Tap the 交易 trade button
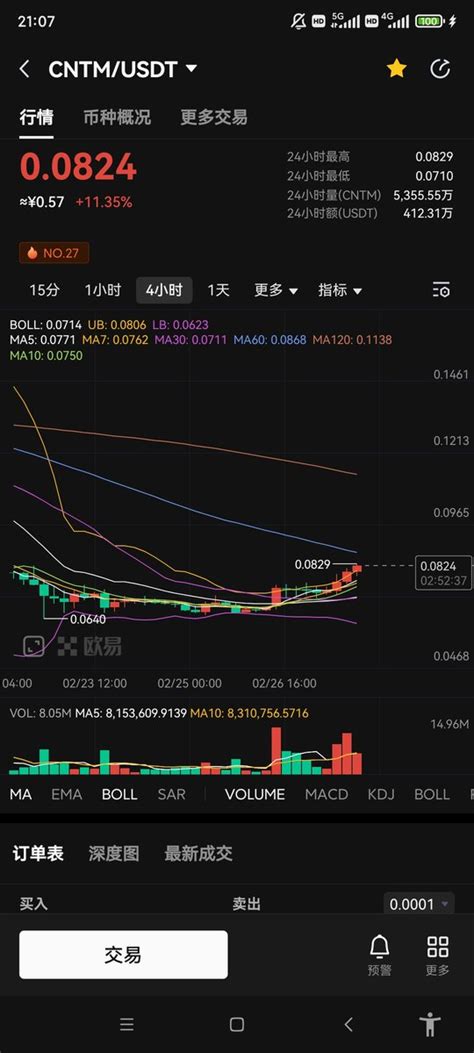The height and width of the screenshot is (1053, 474). pos(123,954)
